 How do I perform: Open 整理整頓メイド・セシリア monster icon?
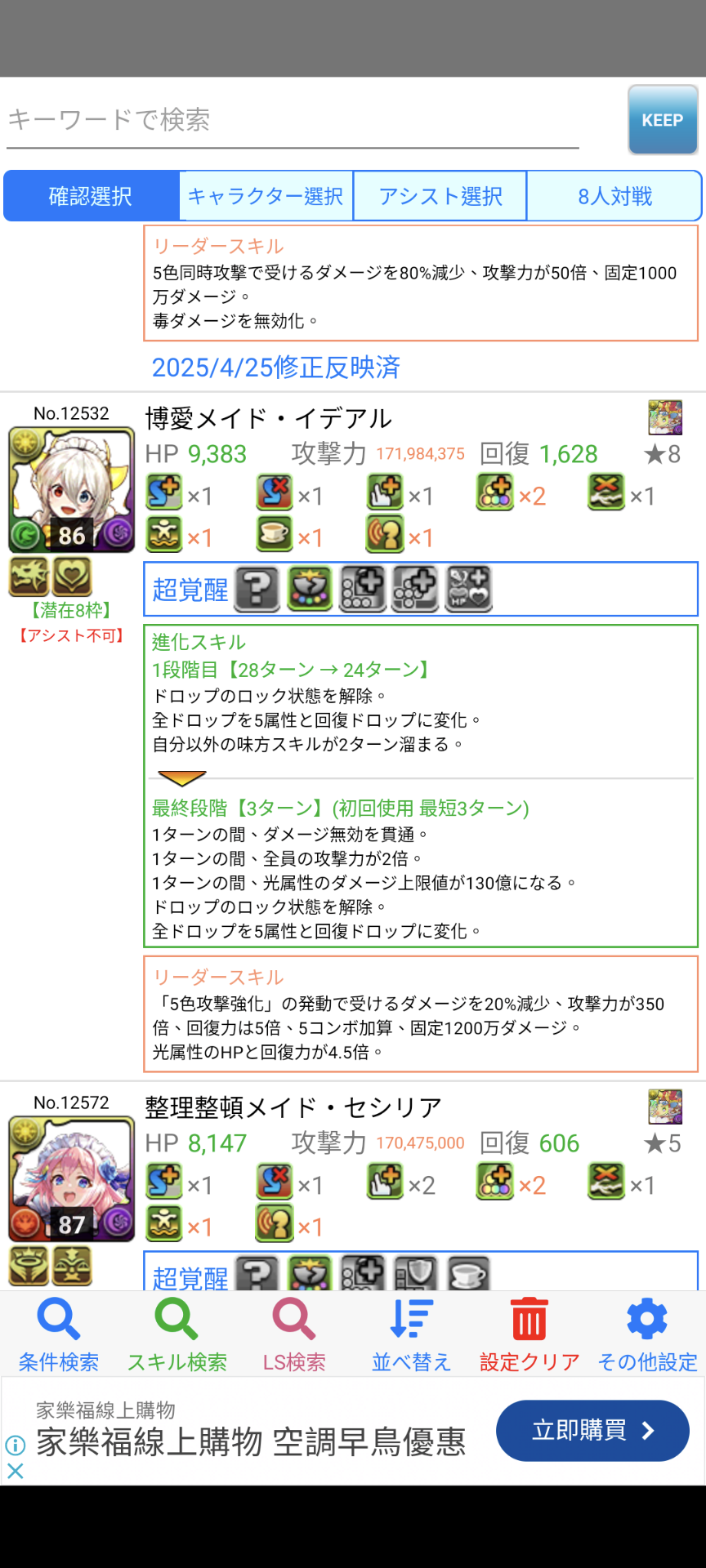point(71,1179)
